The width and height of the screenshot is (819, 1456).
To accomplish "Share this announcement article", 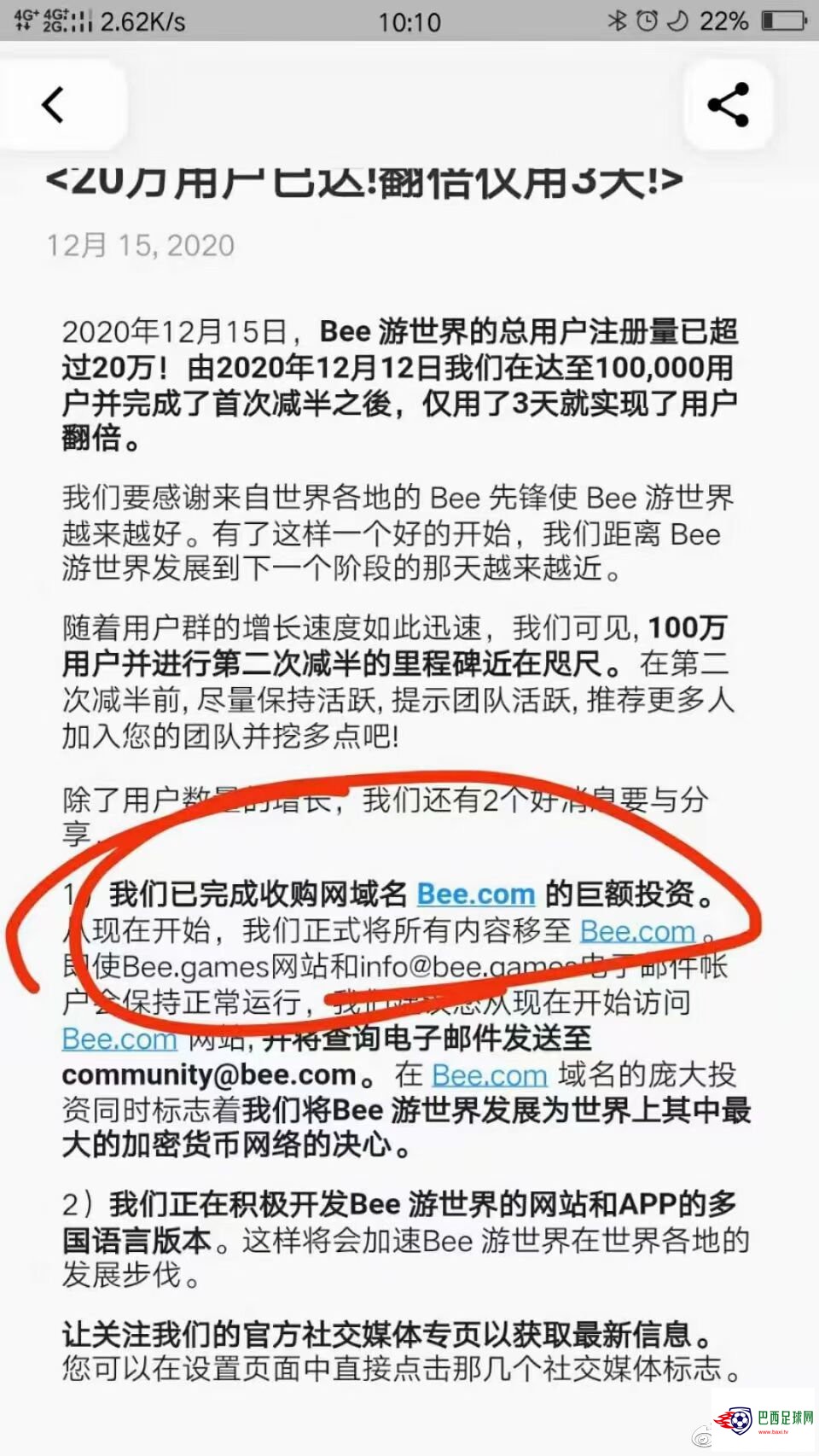I will pos(728,105).
